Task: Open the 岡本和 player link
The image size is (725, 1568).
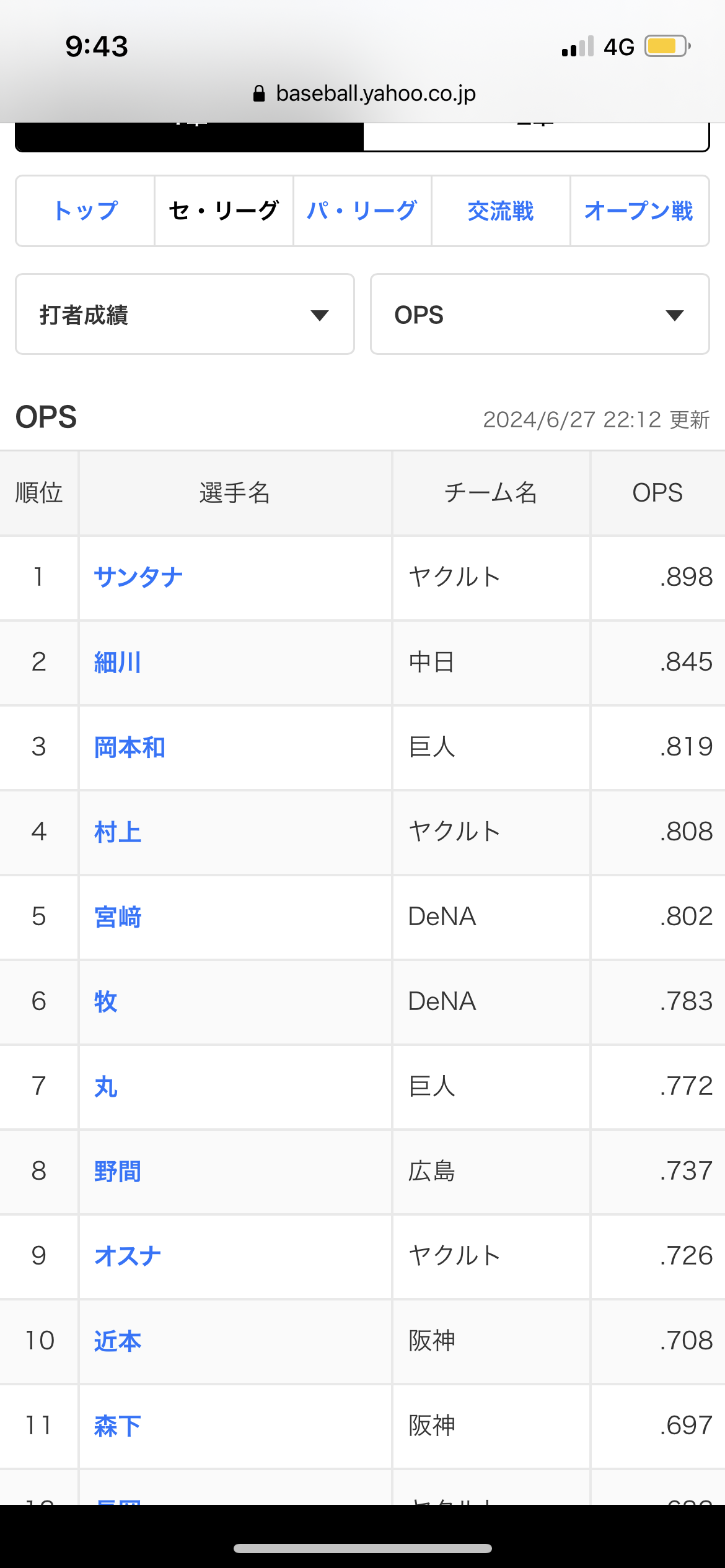Action: pyautogui.click(x=130, y=747)
